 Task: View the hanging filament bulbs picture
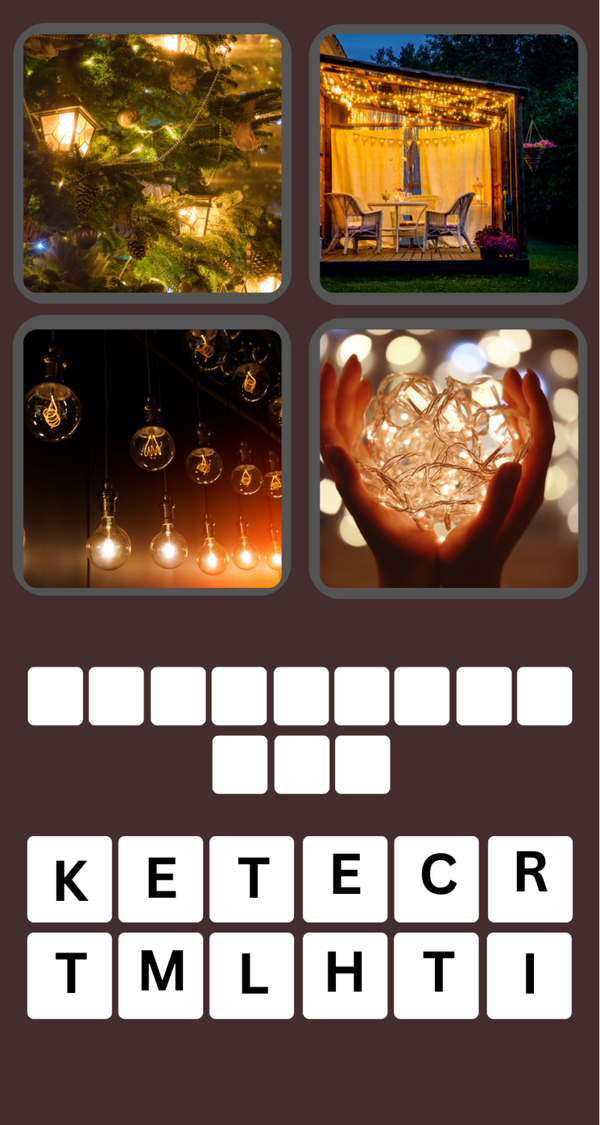pos(152,458)
